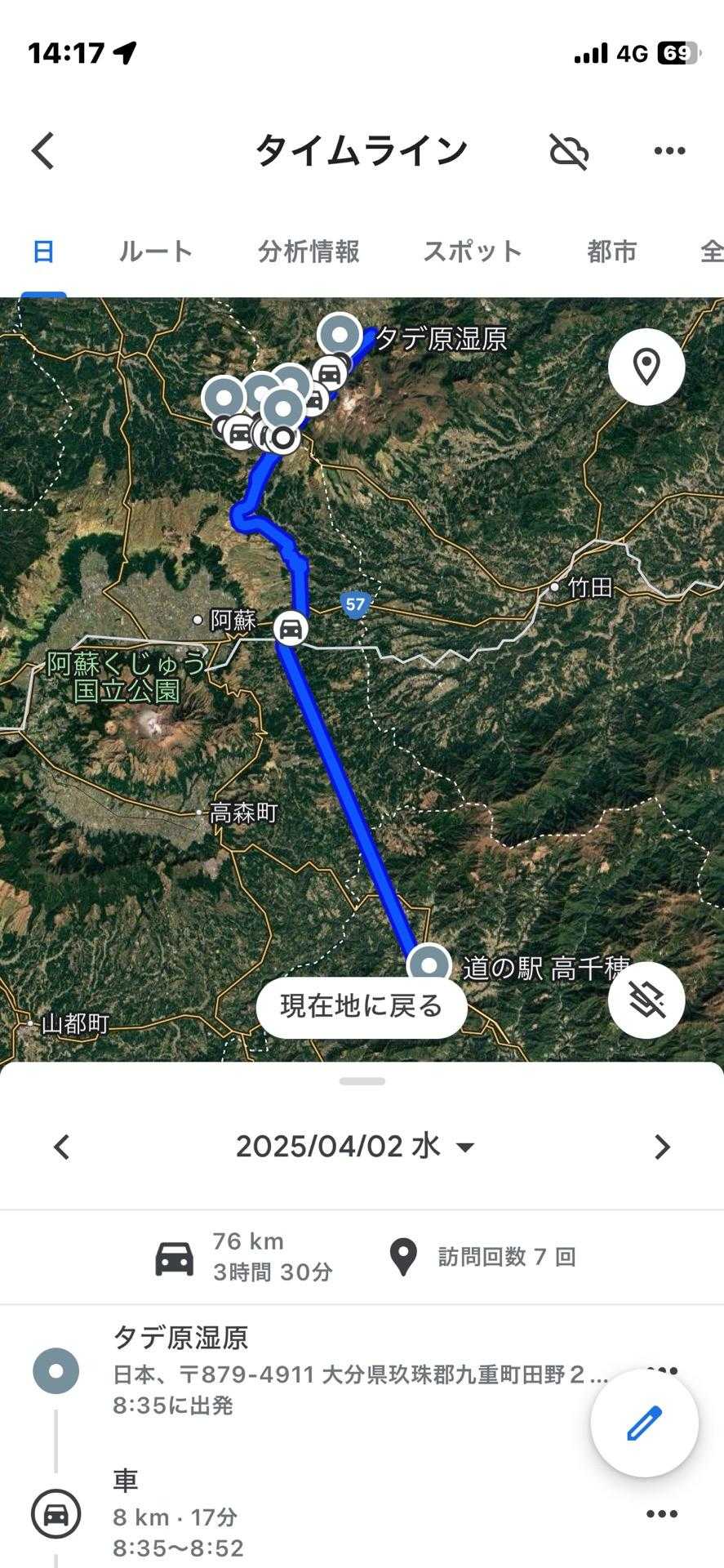Open options for the 車 8 km trip
The height and width of the screenshot is (1568, 724).
click(661, 1514)
